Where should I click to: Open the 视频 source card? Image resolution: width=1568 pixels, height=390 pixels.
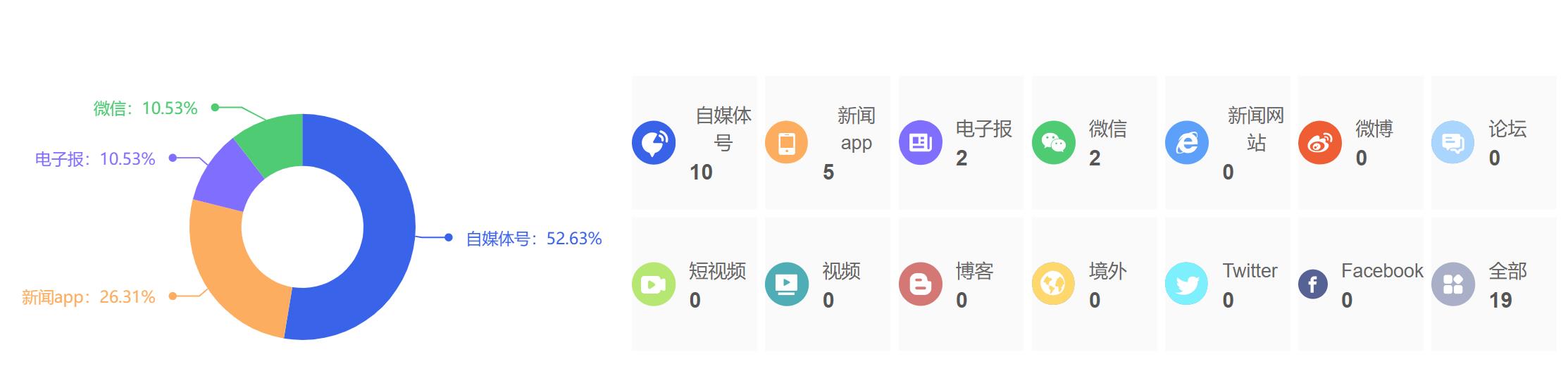point(827,284)
